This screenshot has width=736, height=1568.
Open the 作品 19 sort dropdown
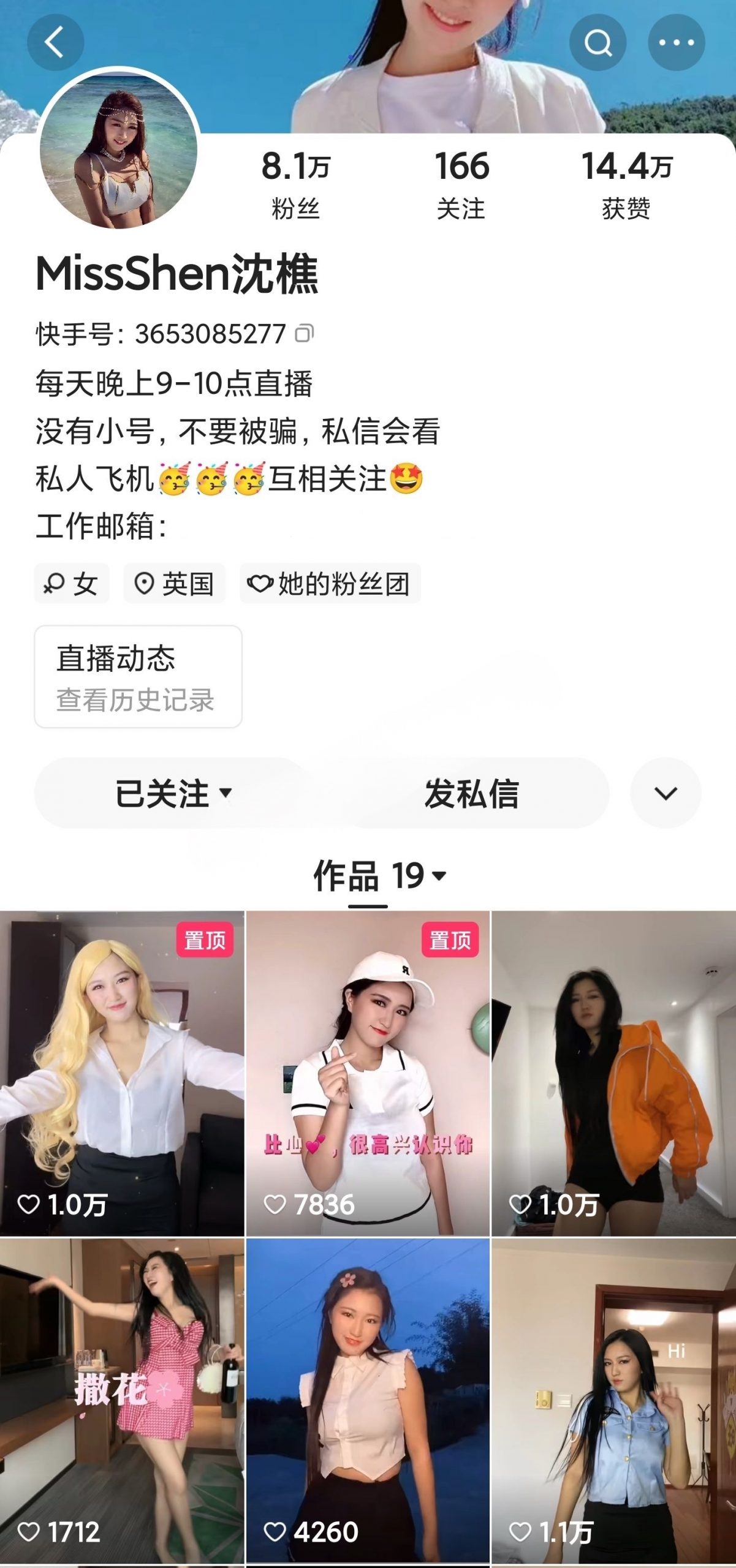click(x=380, y=876)
